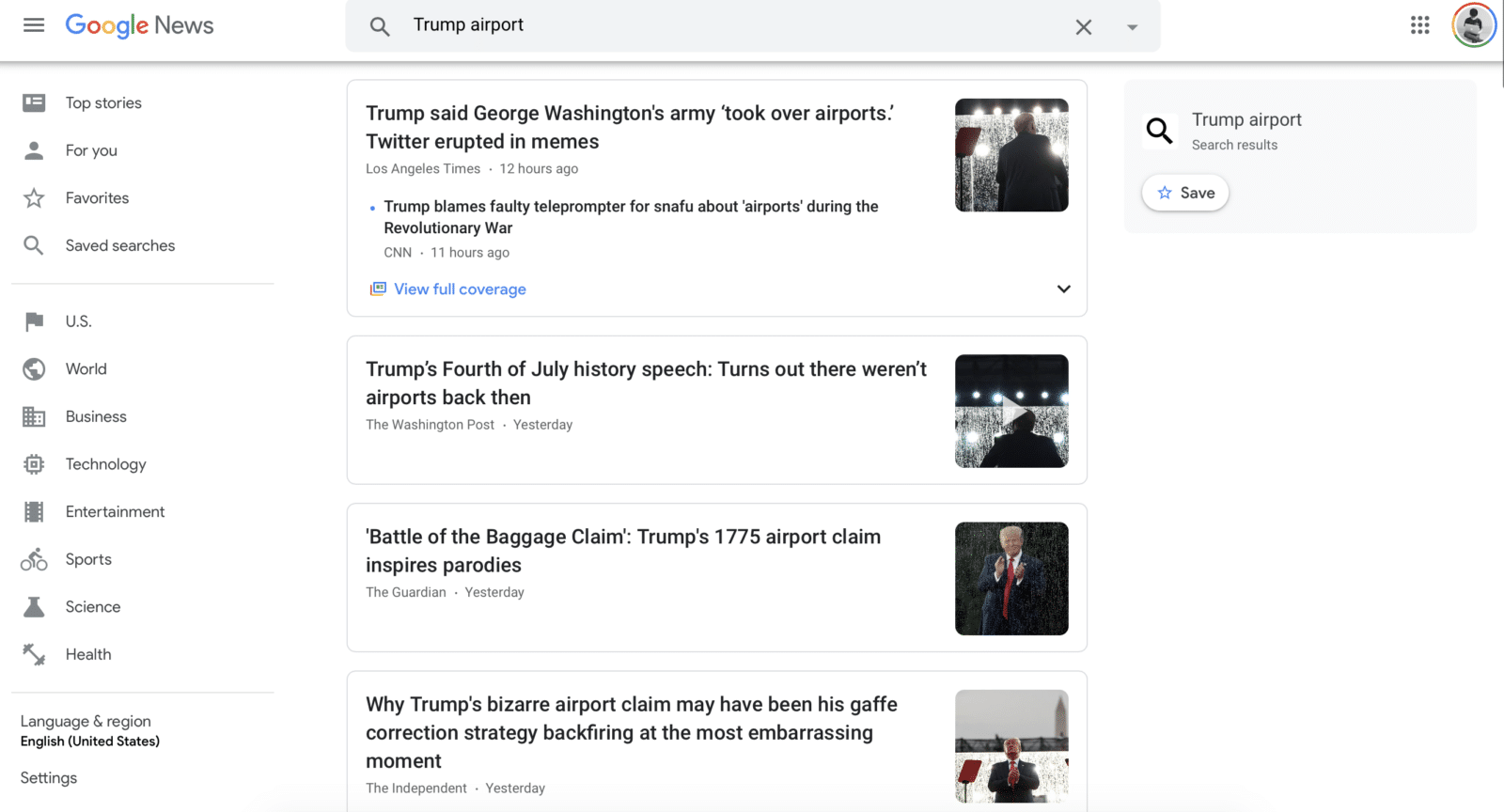Screen dimensions: 1504x812
Task: View full coverage of the airports story
Action: [459, 289]
